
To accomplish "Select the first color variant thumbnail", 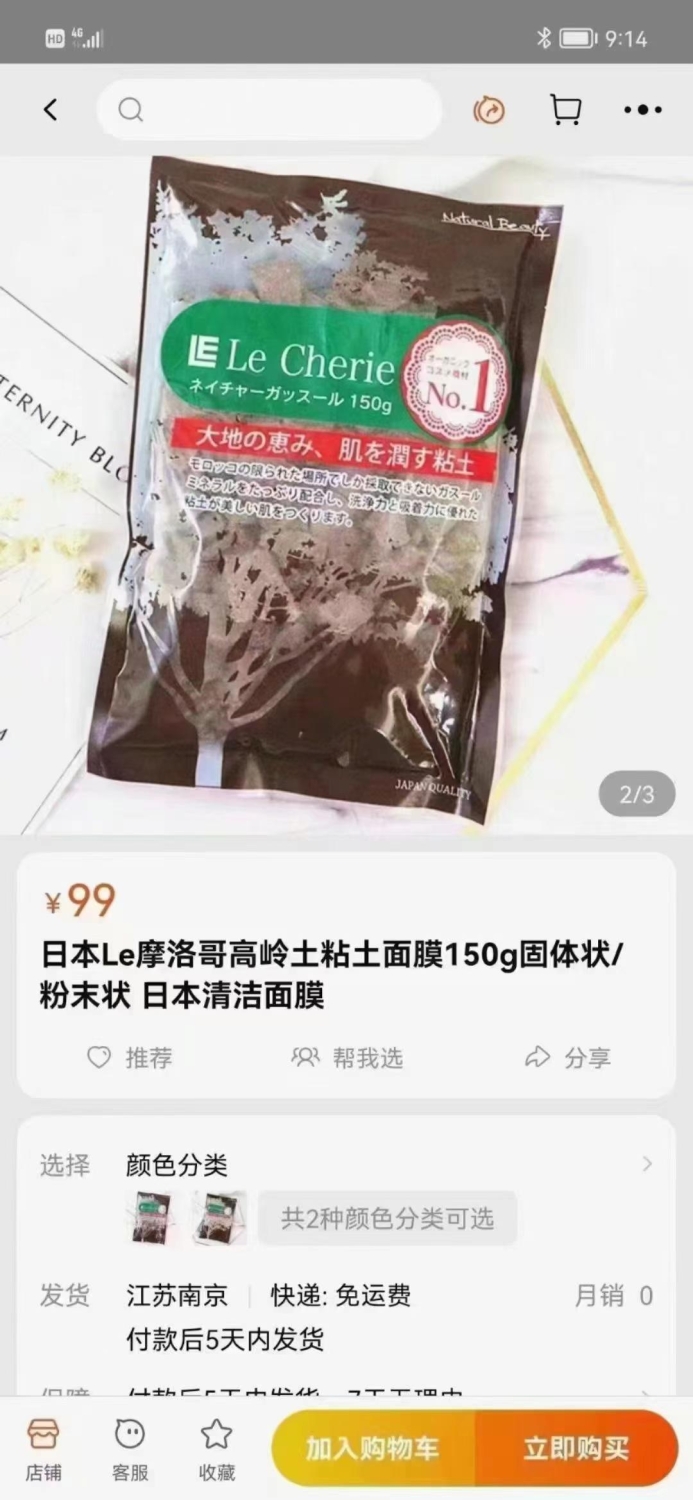I will pyautogui.click(x=153, y=1218).
